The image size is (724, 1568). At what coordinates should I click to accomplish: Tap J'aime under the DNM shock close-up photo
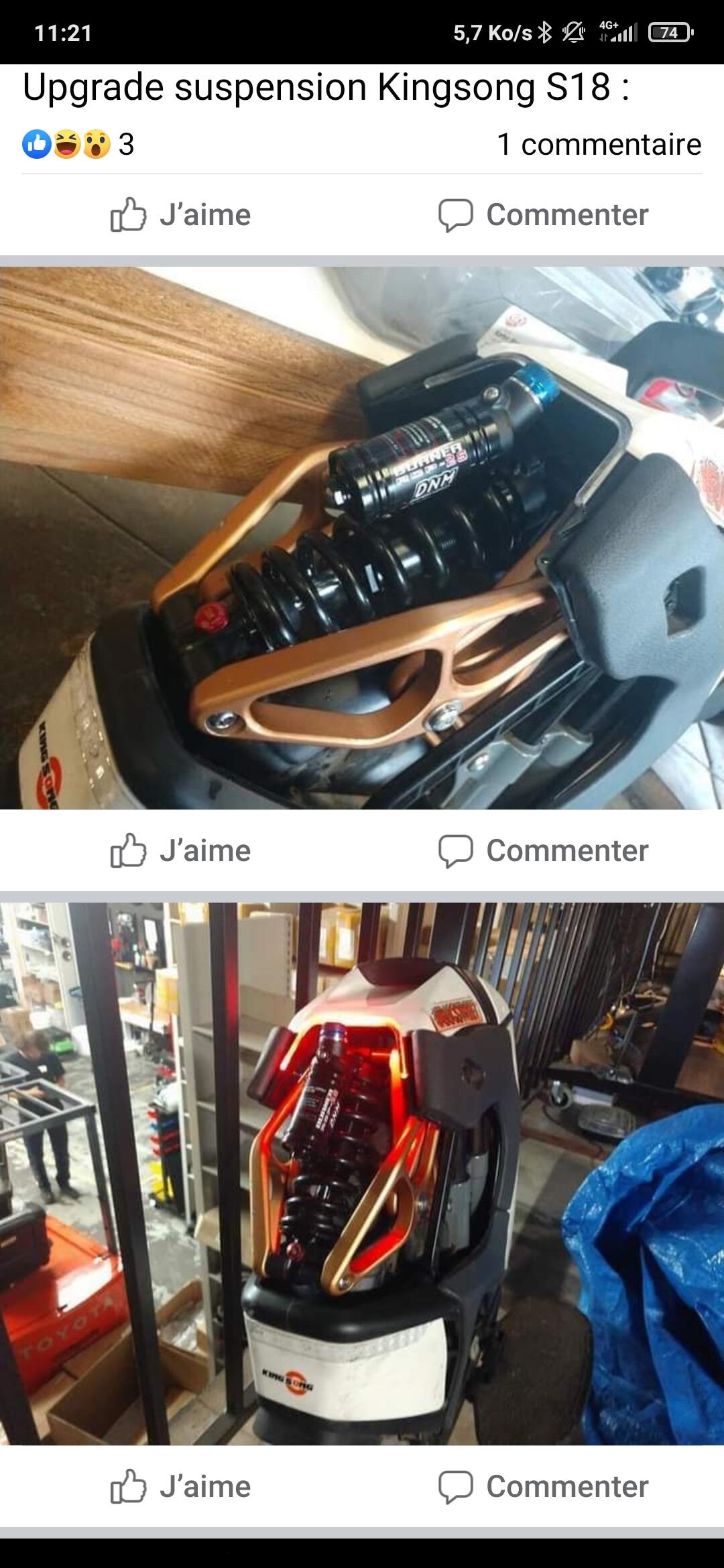(x=181, y=851)
